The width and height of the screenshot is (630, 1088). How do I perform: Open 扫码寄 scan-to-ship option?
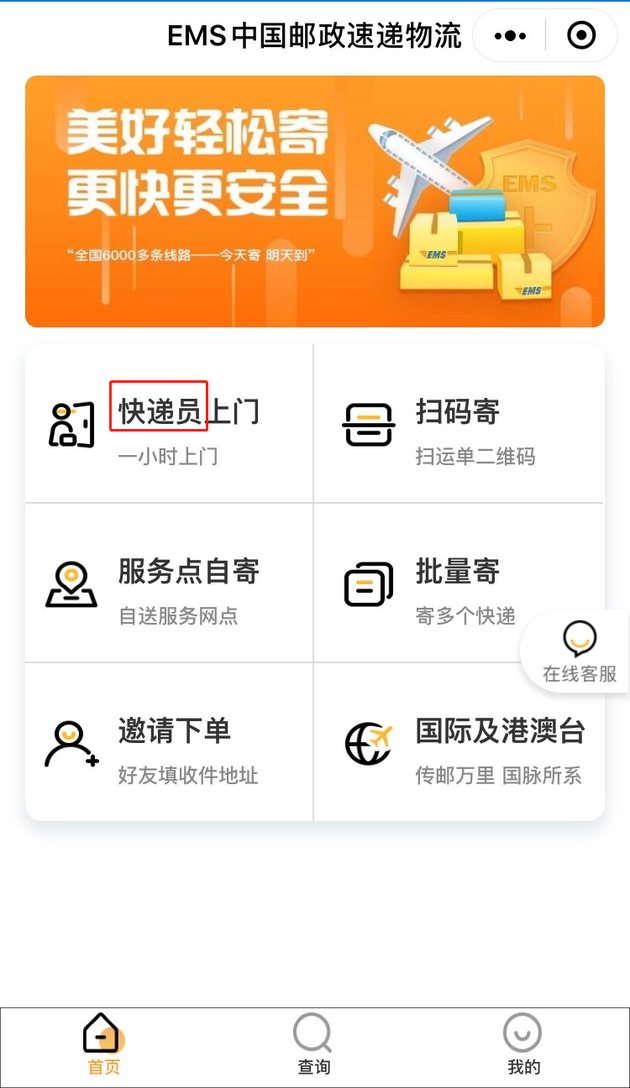point(459,424)
